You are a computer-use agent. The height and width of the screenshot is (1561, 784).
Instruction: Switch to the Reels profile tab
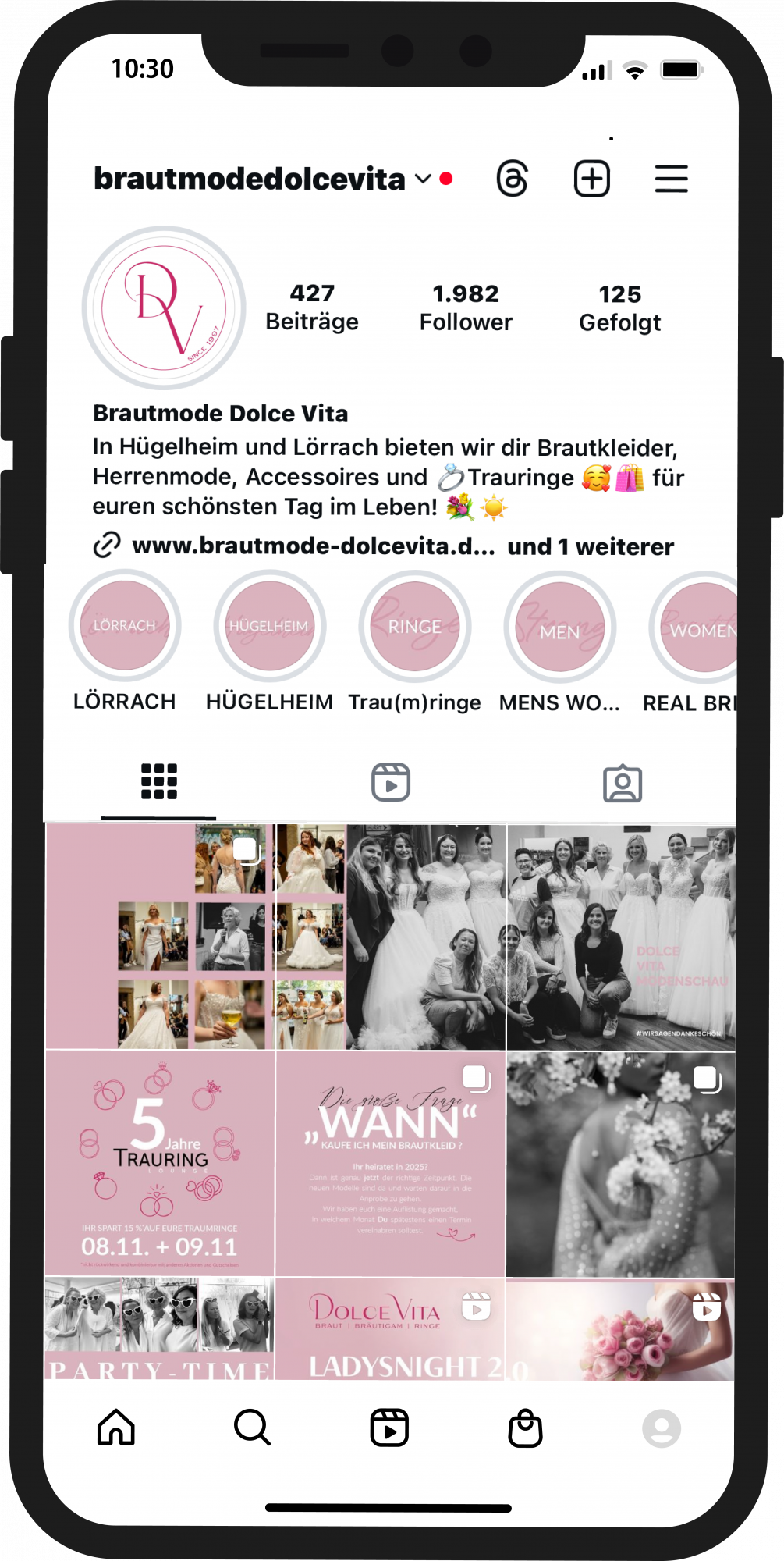391,782
